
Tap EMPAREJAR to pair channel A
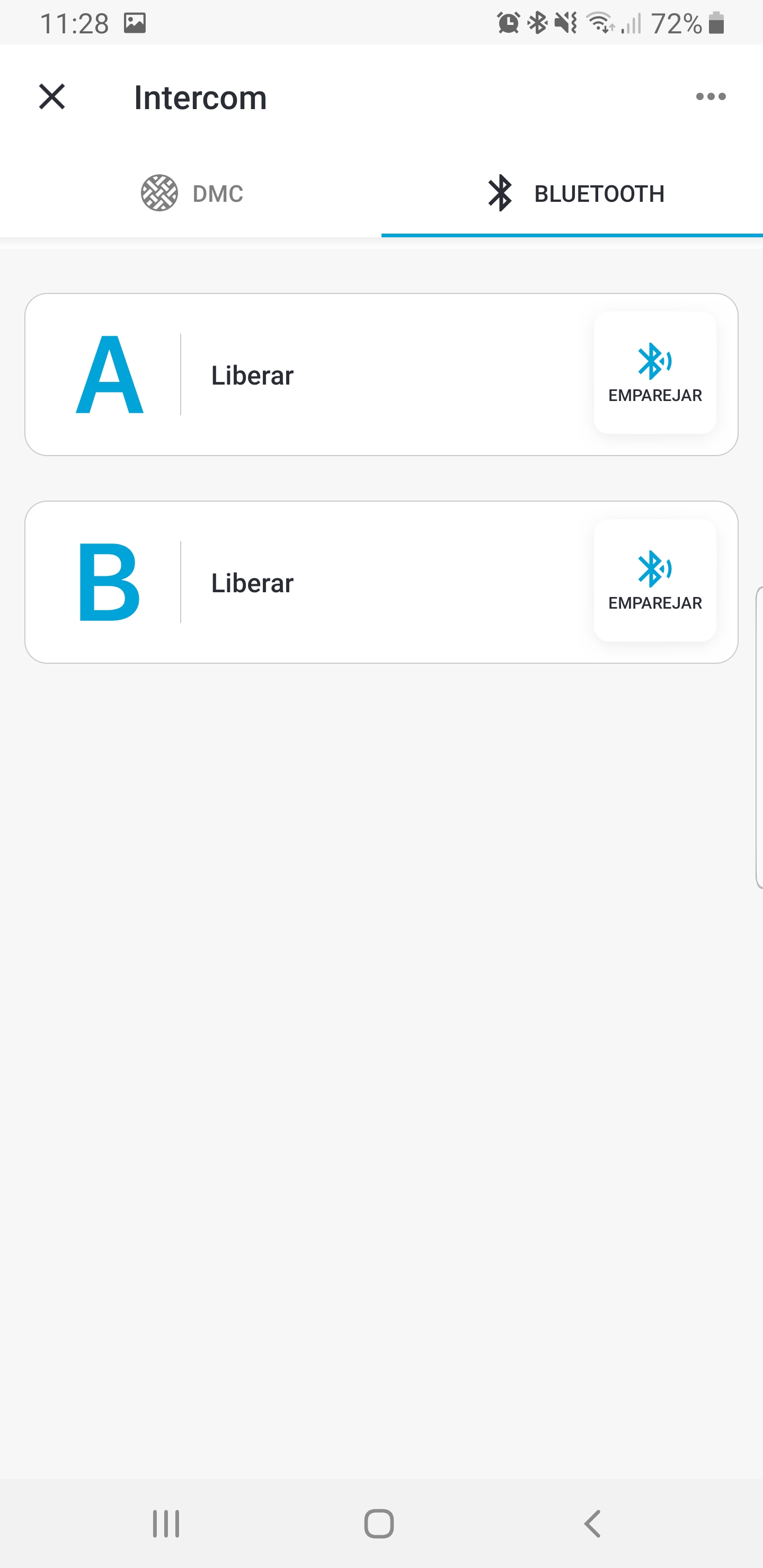(x=654, y=396)
